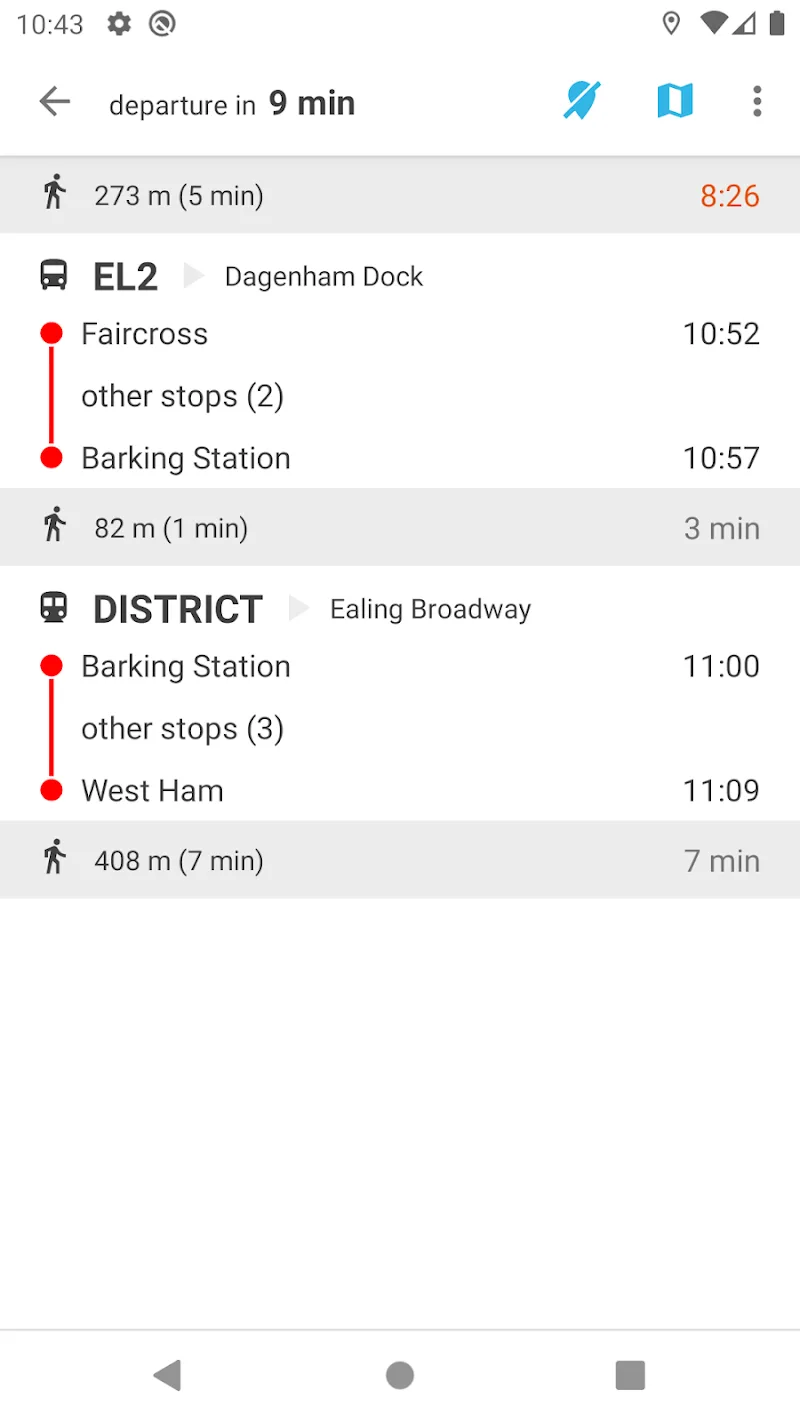Tap the red stop dot at West Ham
800x1422 pixels.
51,790
